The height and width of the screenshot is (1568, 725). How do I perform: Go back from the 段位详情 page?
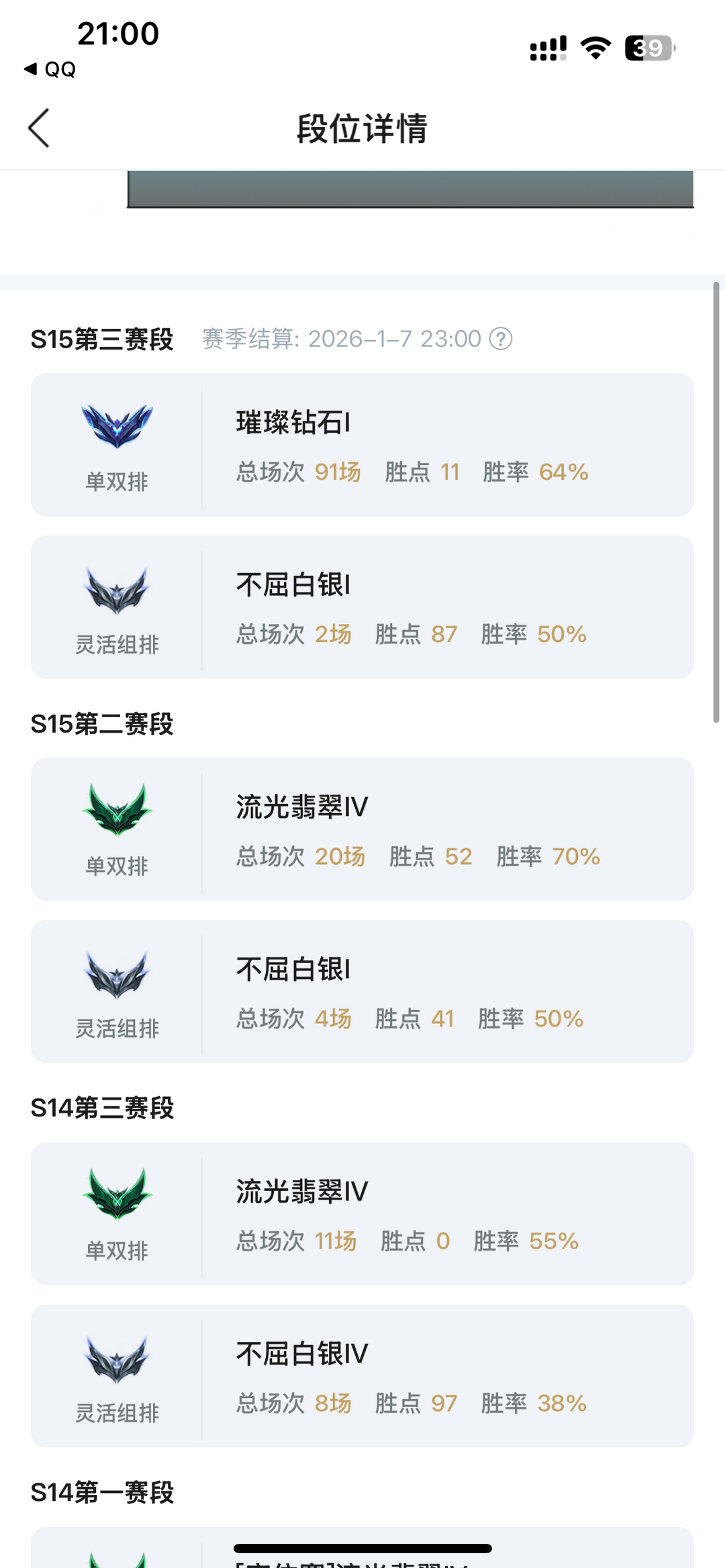point(39,127)
